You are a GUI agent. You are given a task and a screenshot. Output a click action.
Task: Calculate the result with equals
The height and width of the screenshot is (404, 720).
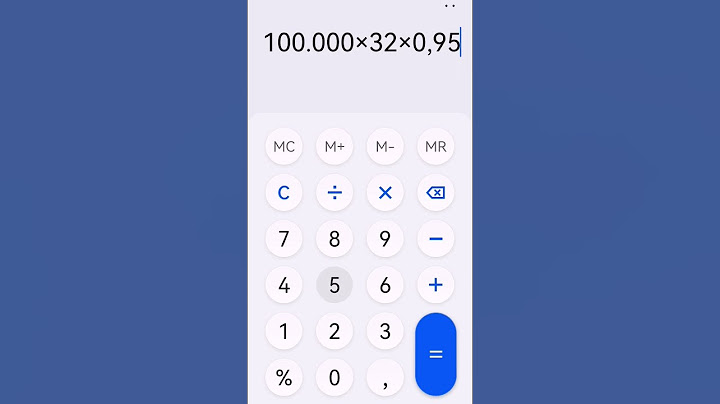click(x=435, y=354)
